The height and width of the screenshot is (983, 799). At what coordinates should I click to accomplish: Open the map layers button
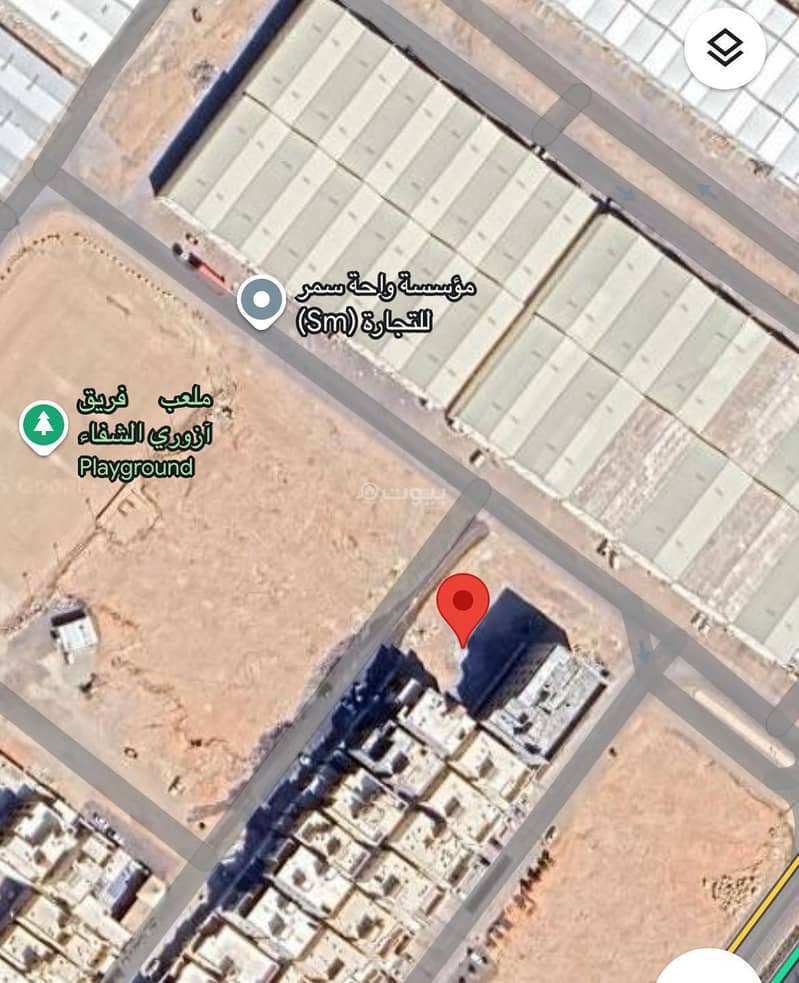pos(724,47)
